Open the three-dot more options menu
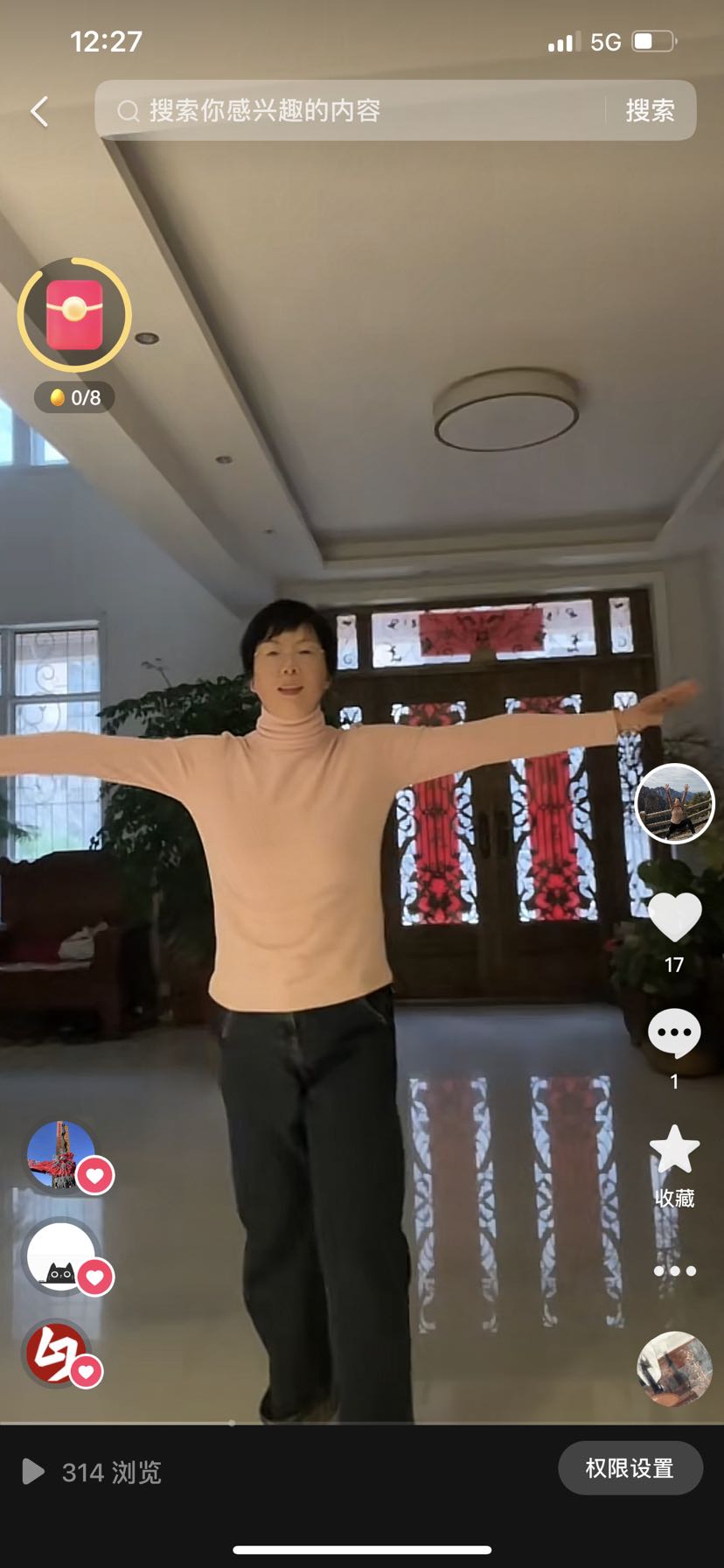This screenshot has width=724, height=1568. tap(674, 1270)
